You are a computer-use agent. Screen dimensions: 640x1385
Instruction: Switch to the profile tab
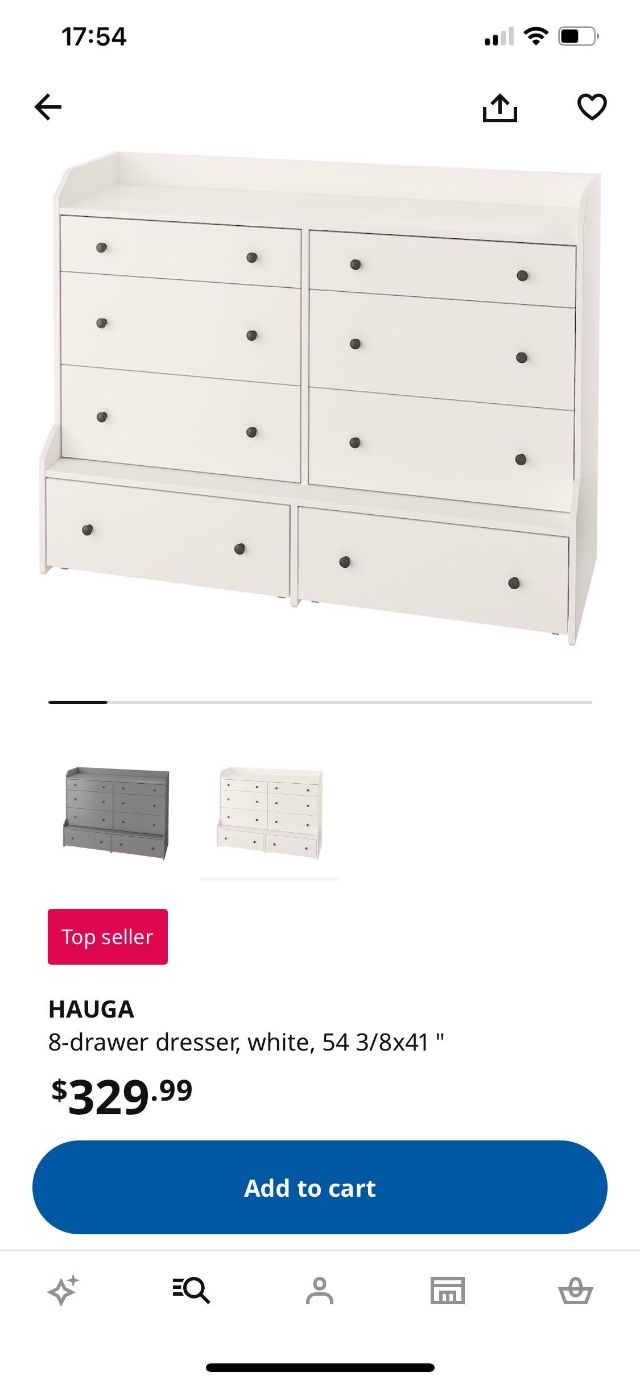tap(320, 1291)
